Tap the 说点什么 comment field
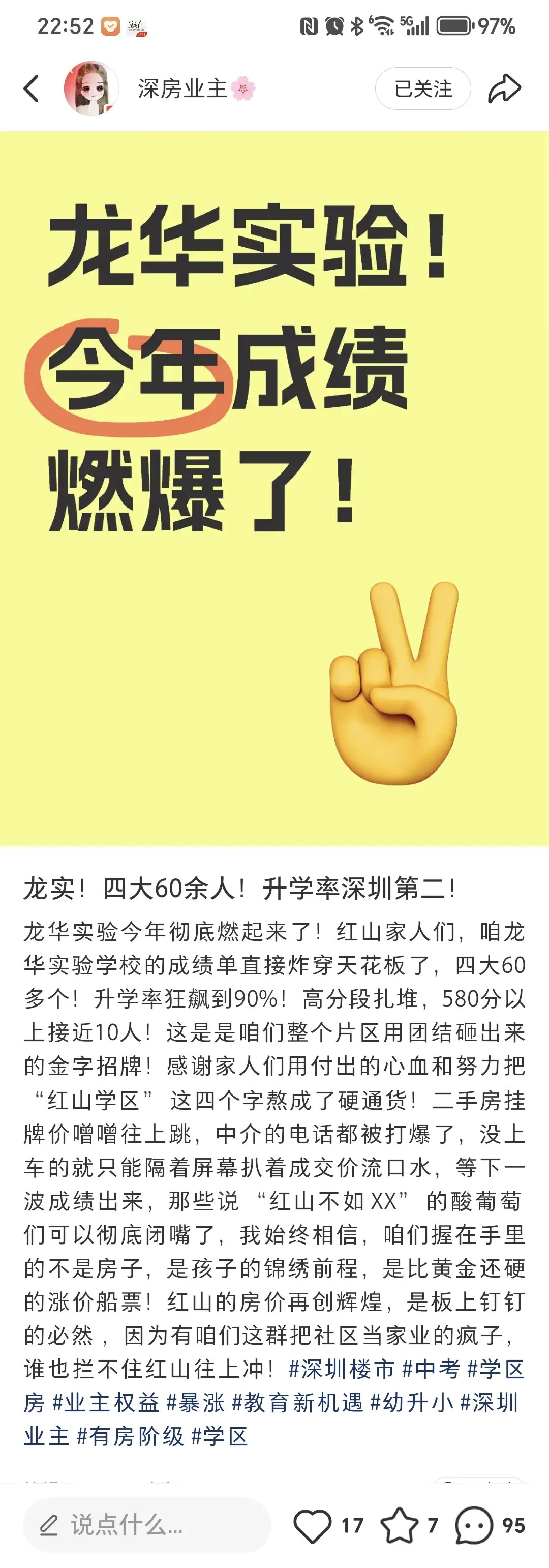The width and height of the screenshot is (549, 1568). [146, 1525]
